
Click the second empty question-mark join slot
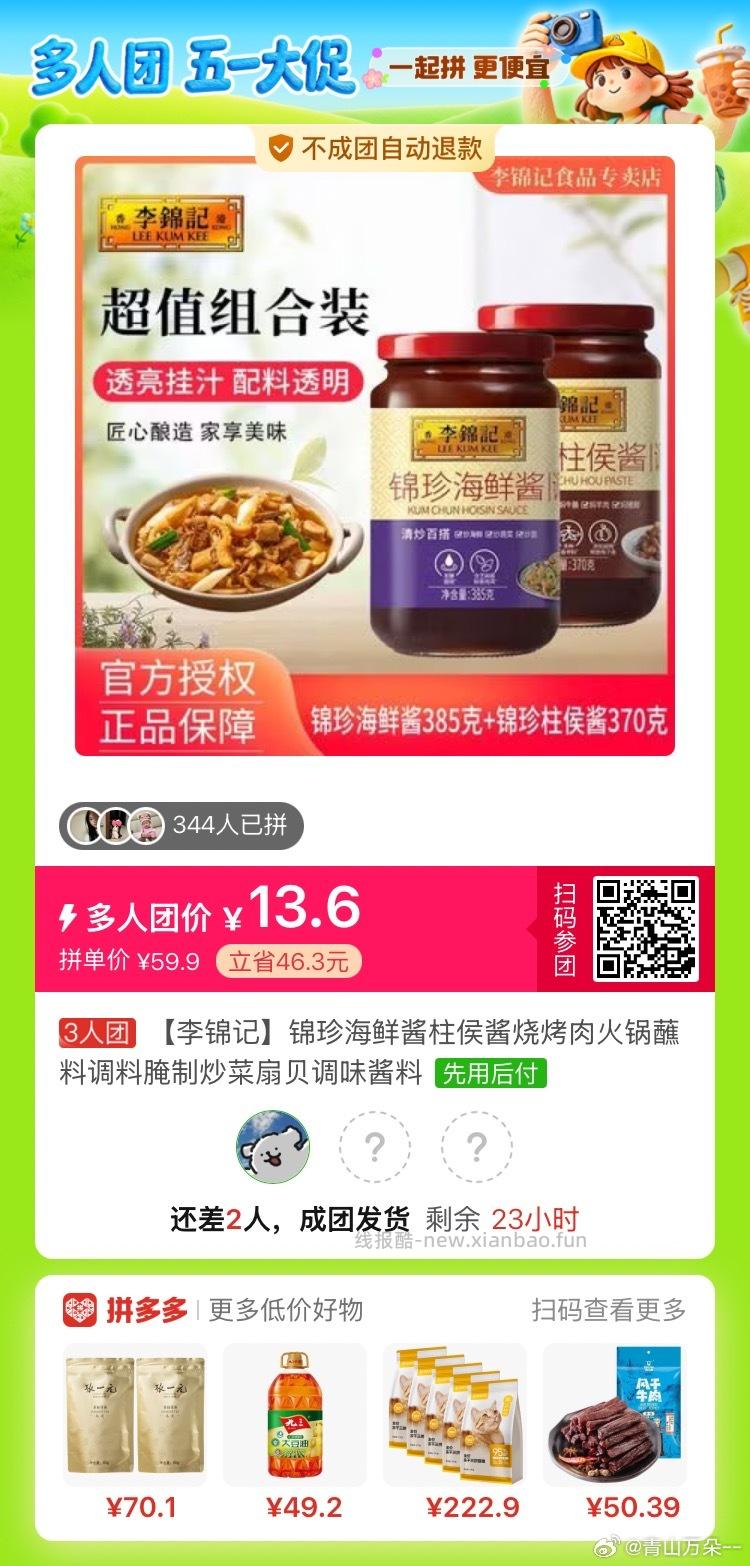point(478,1148)
